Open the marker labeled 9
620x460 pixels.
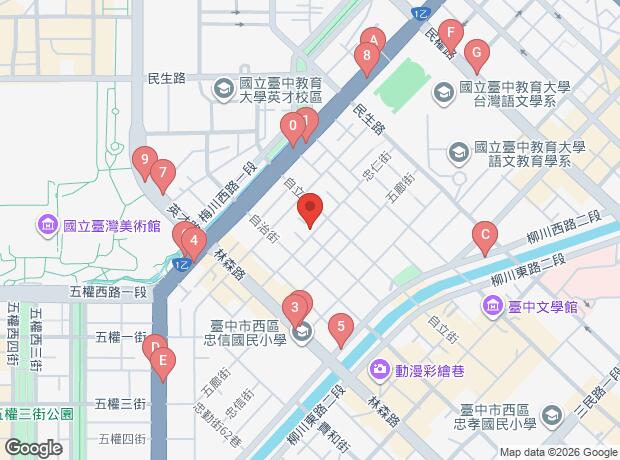[x=145, y=159]
